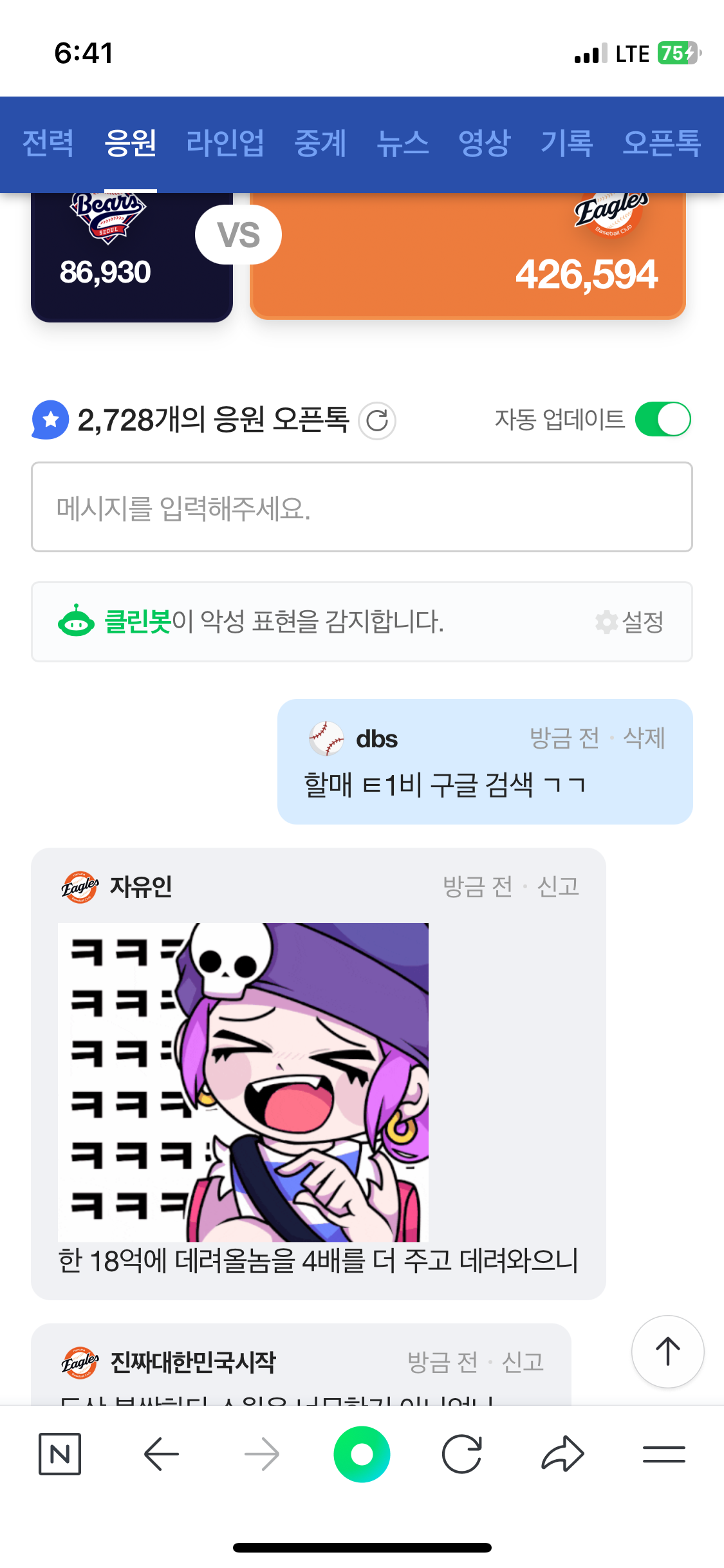Viewport: 724px width, 1568px height.
Task: Focus the 메시지를 입력해주세요 field
Action: click(362, 507)
